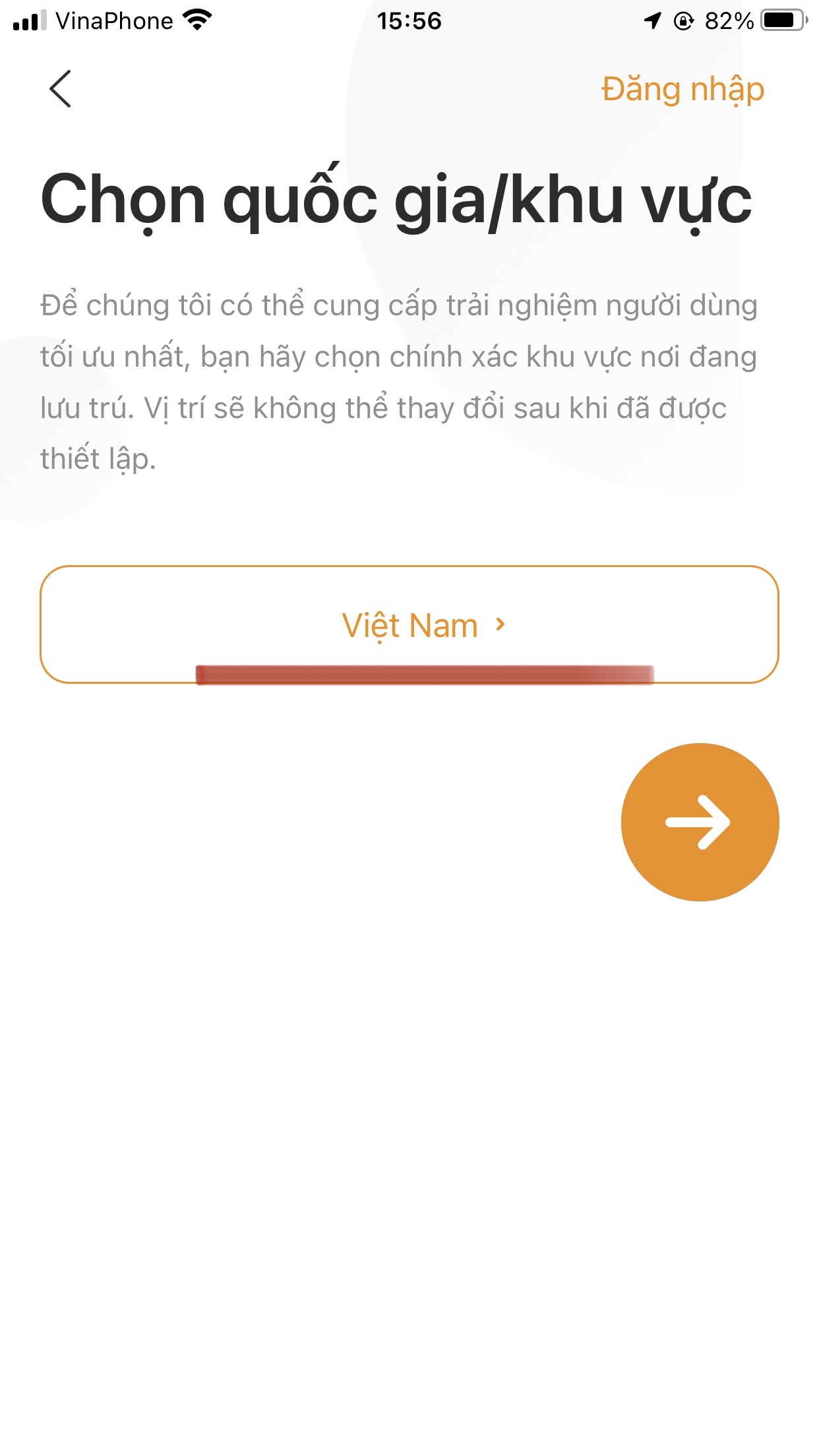Image resolution: width=819 pixels, height=1456 pixels.
Task: Open the Đăng nhập login link
Action: click(x=682, y=90)
